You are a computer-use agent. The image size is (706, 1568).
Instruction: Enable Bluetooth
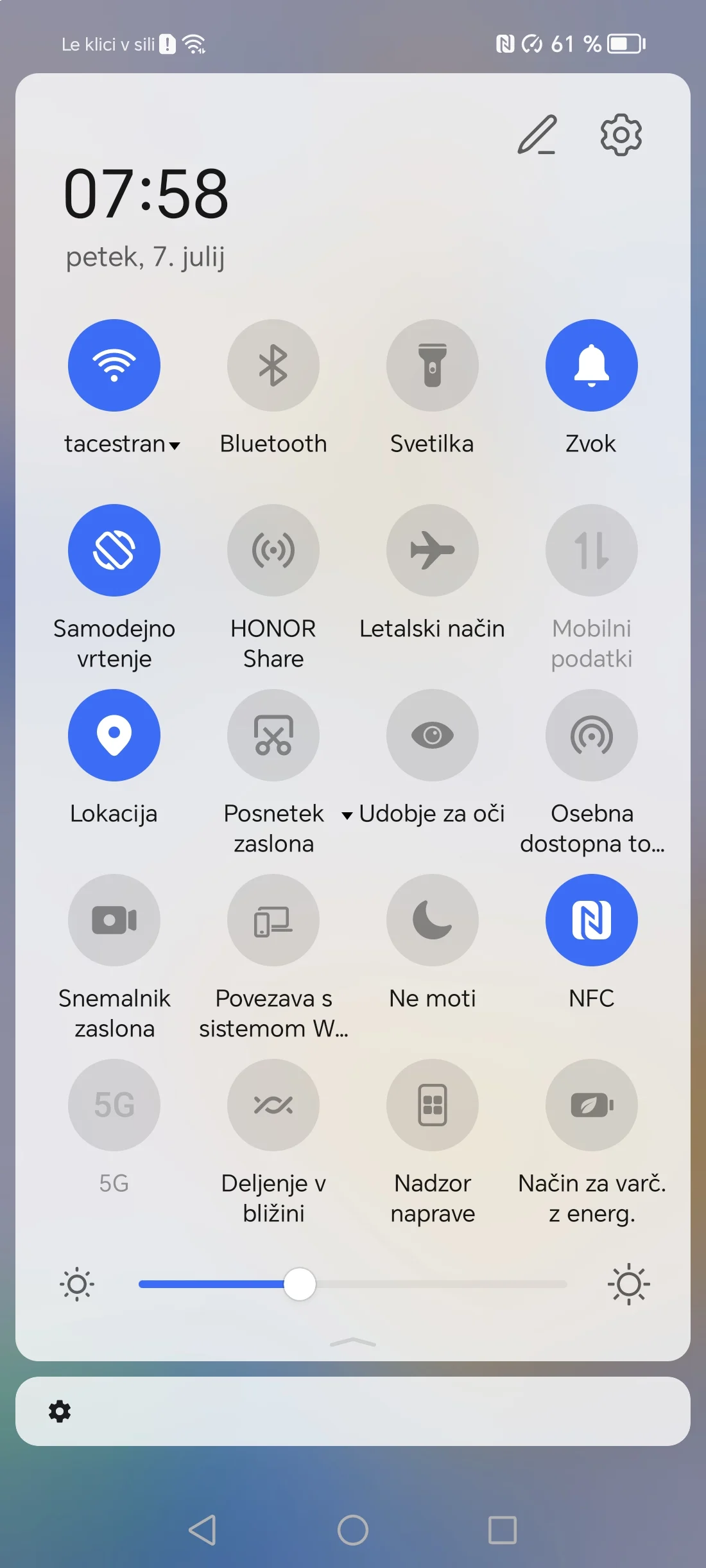[x=273, y=365]
